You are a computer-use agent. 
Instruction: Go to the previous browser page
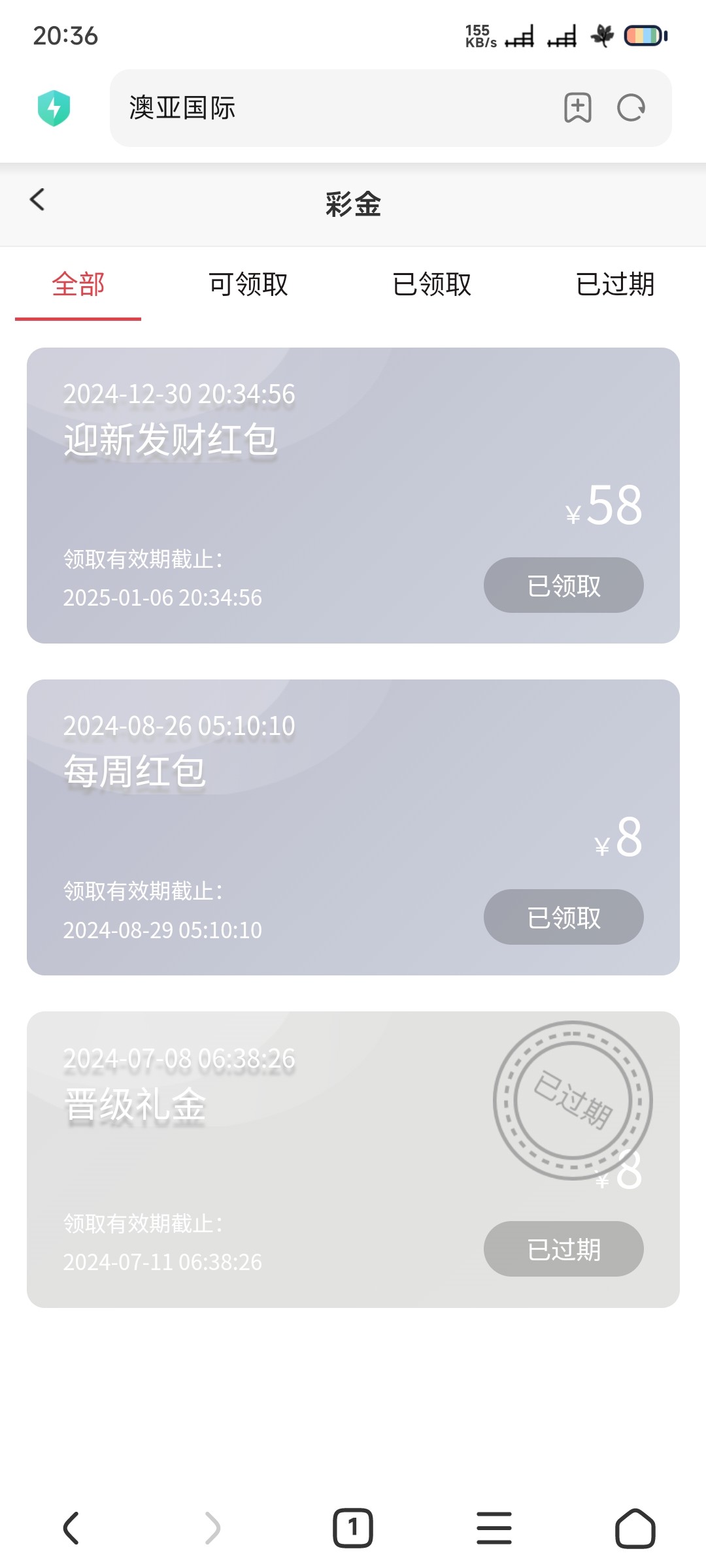point(71,1528)
